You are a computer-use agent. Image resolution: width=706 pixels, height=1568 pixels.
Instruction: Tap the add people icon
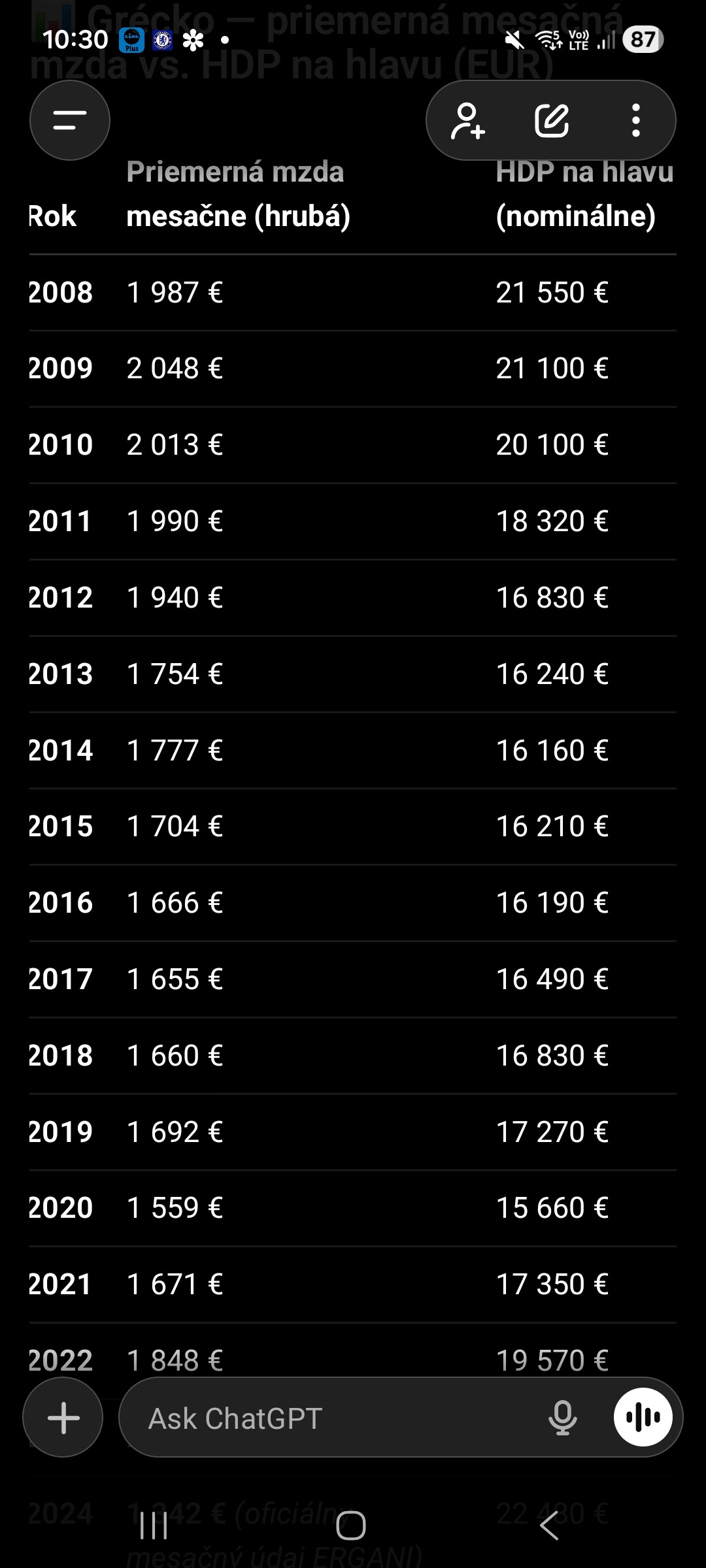[468, 121]
